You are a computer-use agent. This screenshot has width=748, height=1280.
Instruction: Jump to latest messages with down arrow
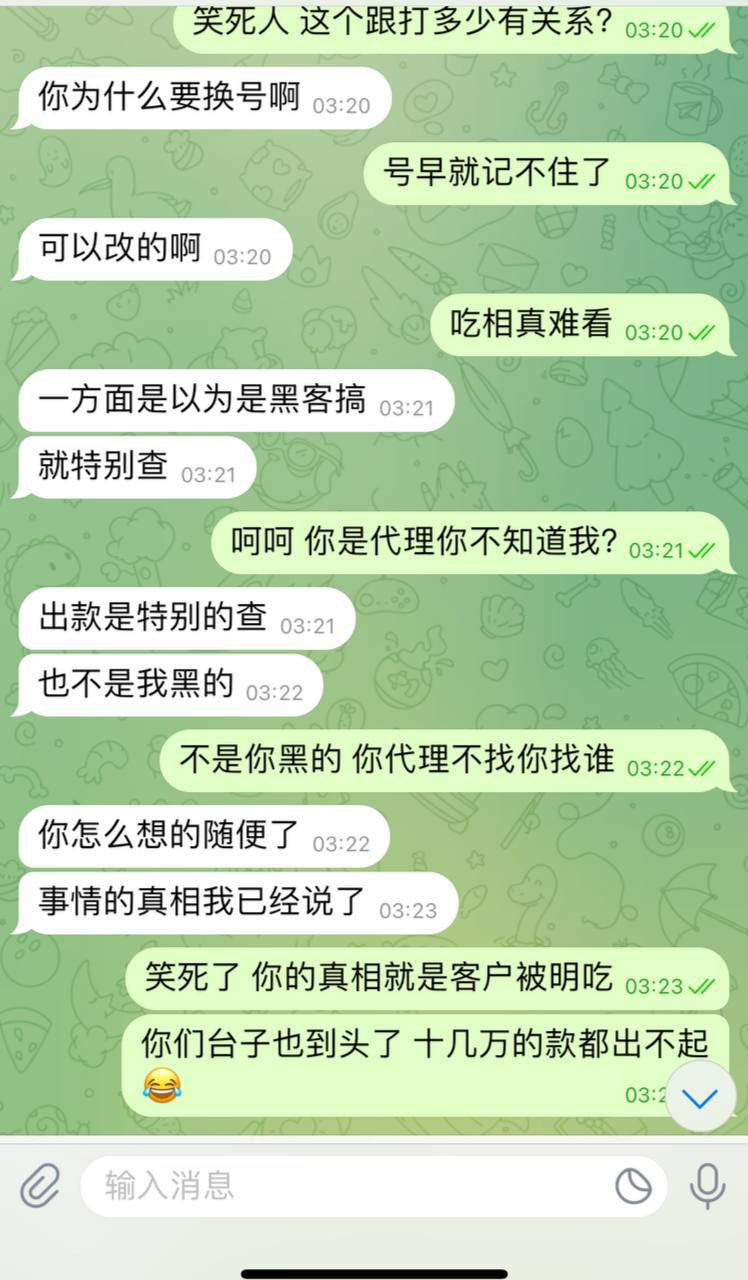point(700,1098)
